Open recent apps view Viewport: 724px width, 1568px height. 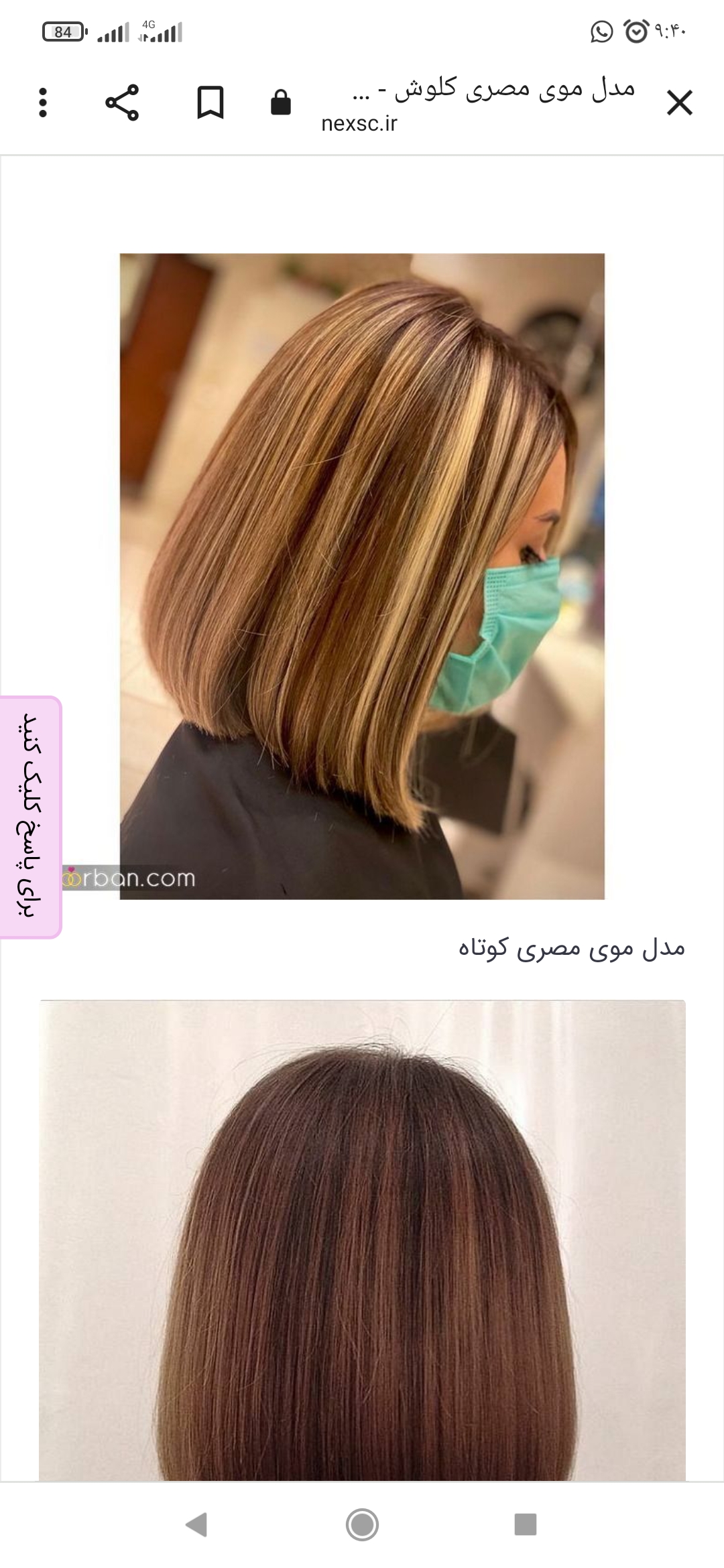[x=526, y=1524]
